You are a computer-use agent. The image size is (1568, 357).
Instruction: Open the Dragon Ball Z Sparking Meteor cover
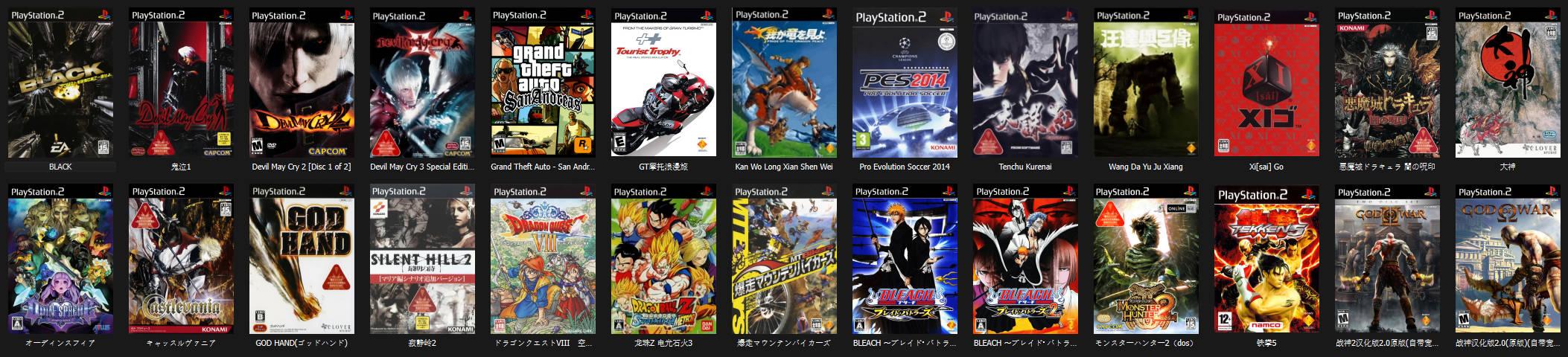tap(663, 260)
